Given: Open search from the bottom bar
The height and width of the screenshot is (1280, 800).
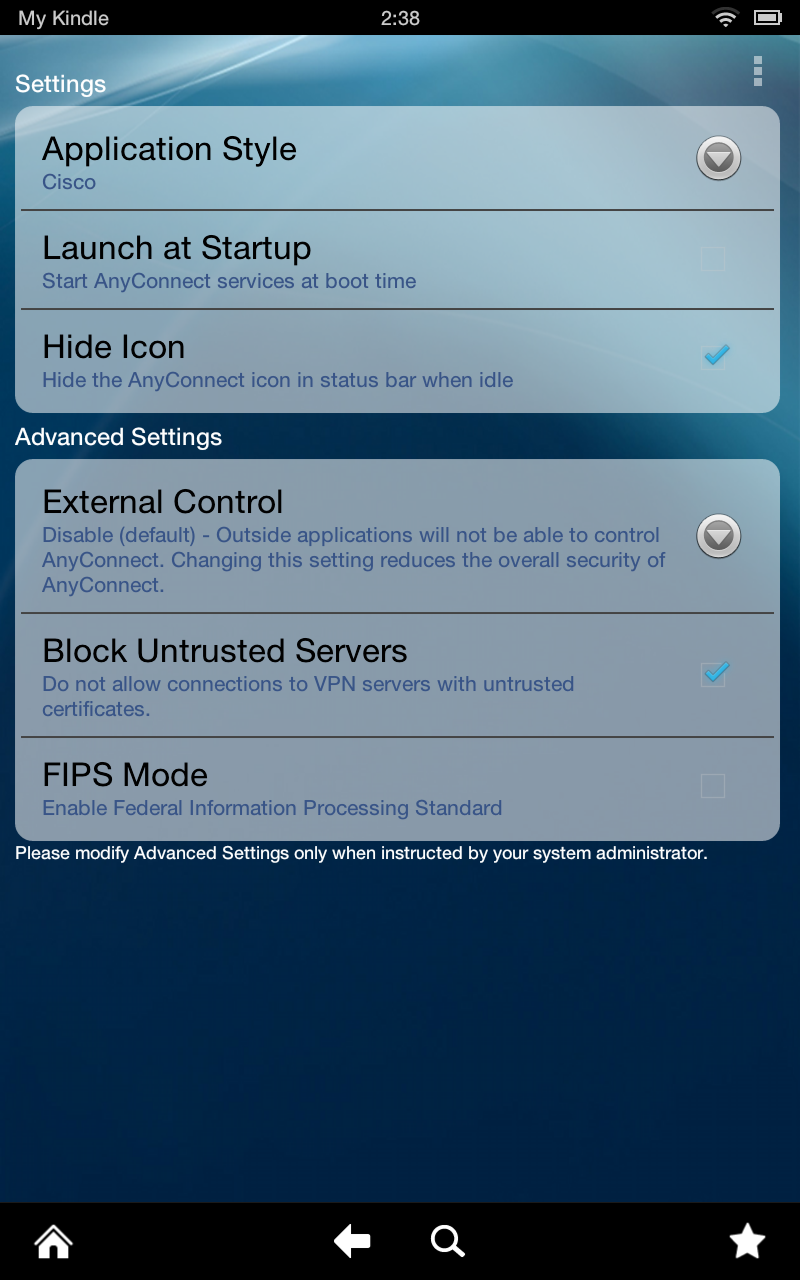Looking at the screenshot, I should point(447,1242).
